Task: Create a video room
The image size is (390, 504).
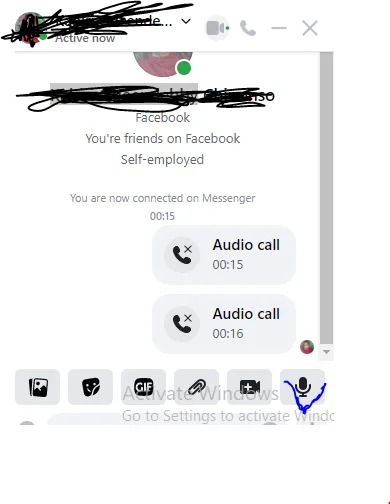Action: click(x=250, y=387)
